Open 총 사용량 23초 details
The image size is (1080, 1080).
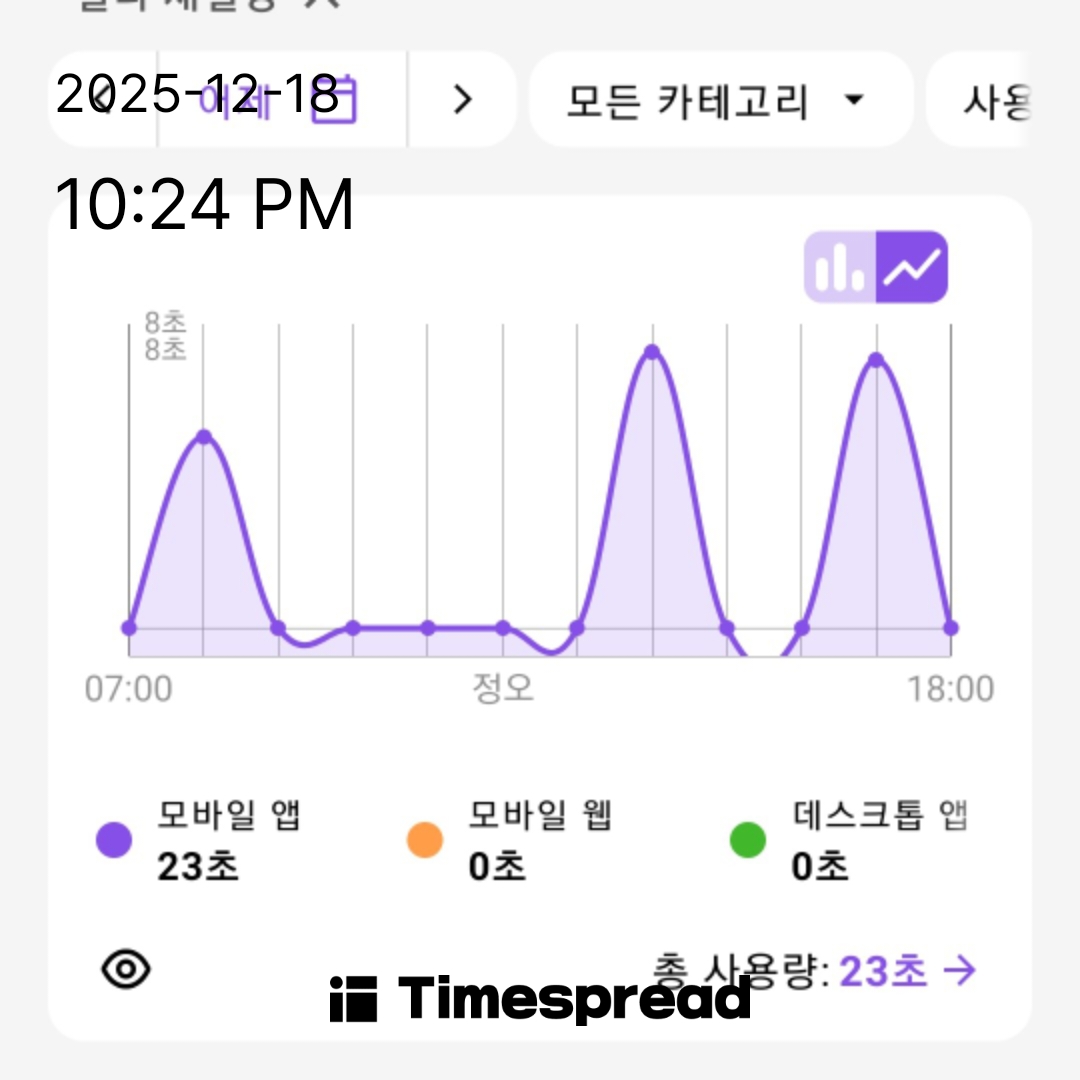905,970
